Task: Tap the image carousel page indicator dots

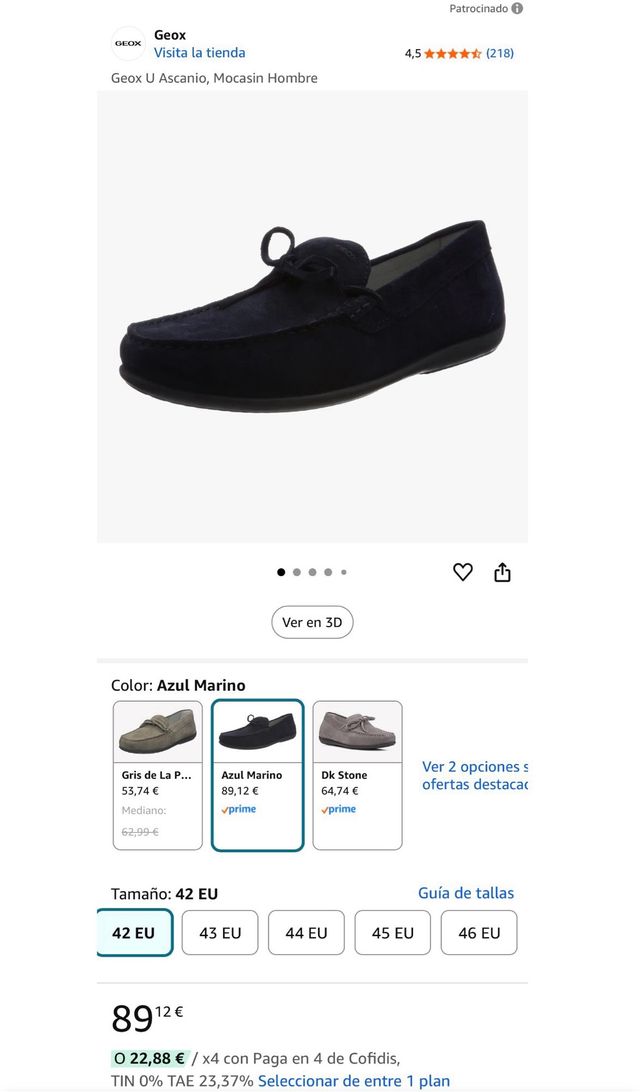Action: [312, 572]
